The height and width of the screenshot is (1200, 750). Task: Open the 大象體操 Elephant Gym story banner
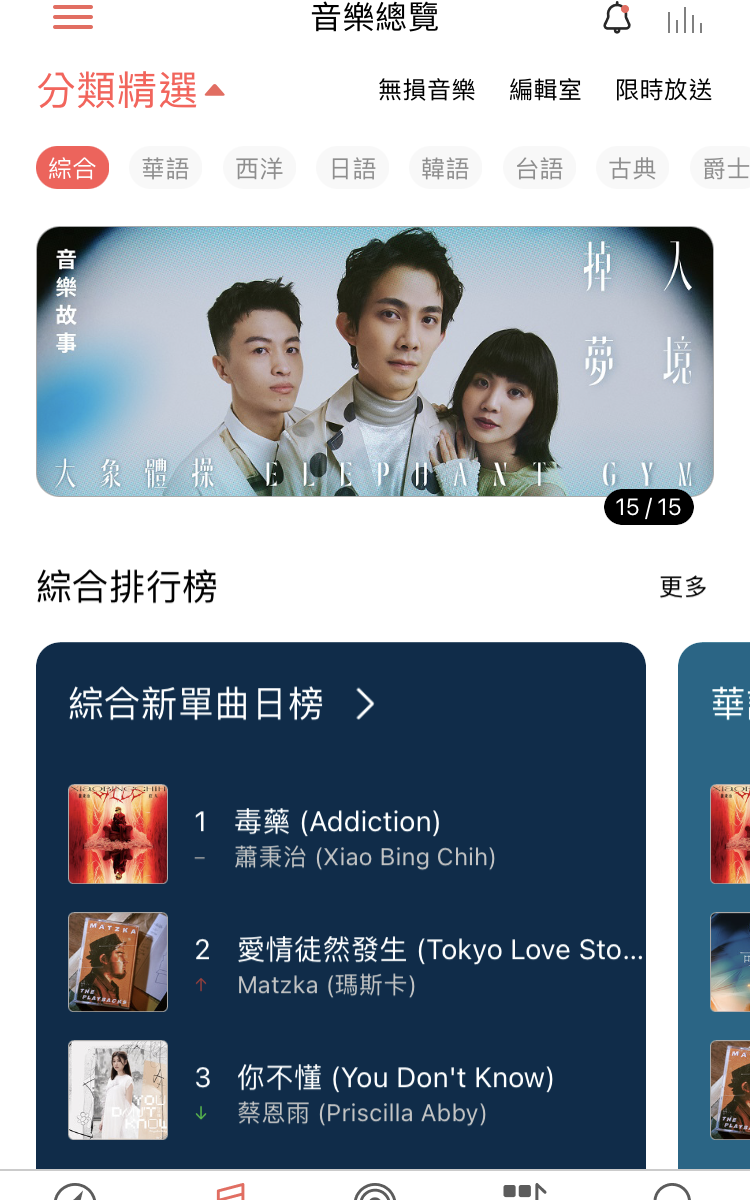coord(375,361)
